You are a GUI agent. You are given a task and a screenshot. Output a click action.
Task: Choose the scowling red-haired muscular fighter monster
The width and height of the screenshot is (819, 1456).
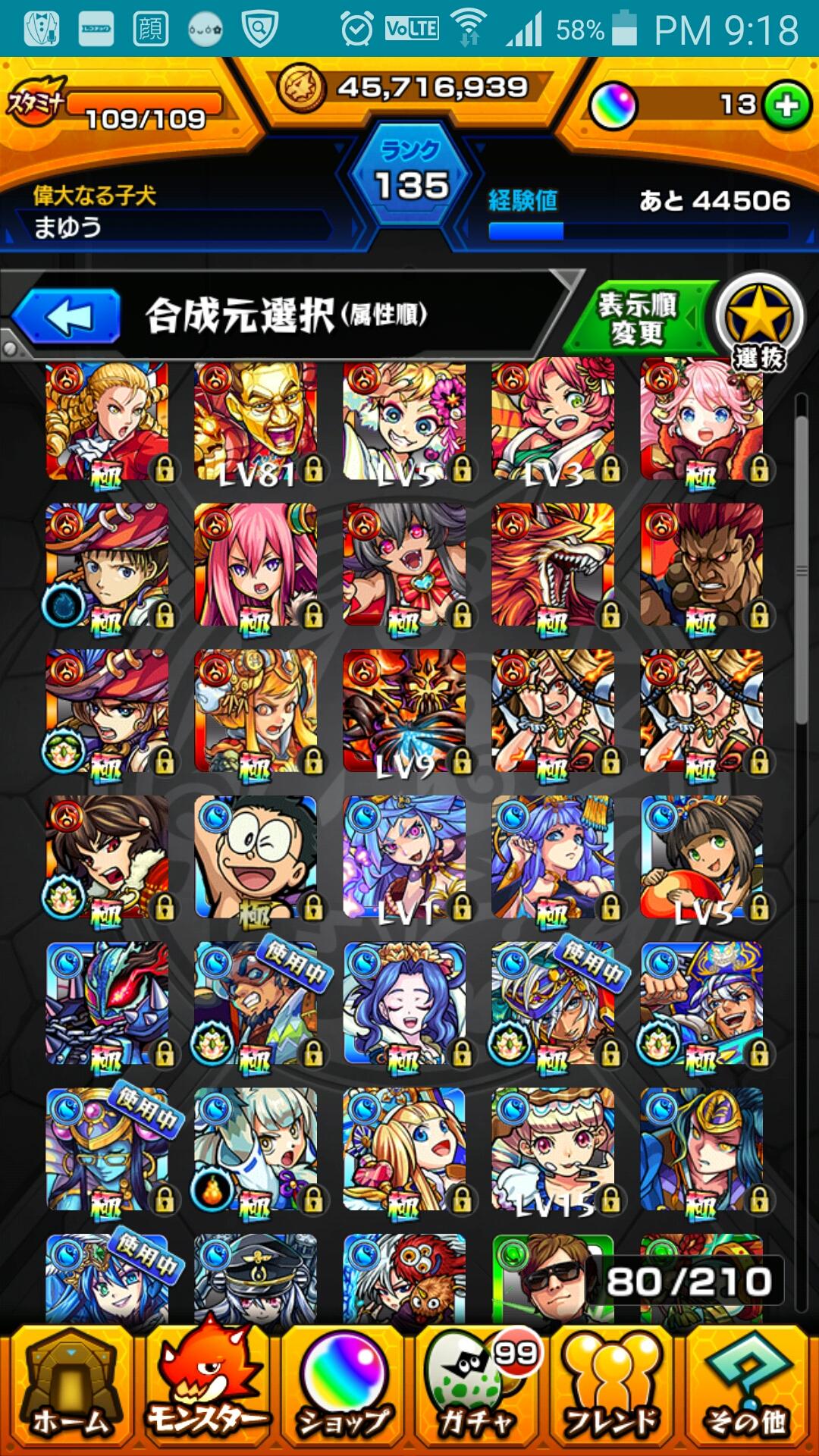point(702,566)
